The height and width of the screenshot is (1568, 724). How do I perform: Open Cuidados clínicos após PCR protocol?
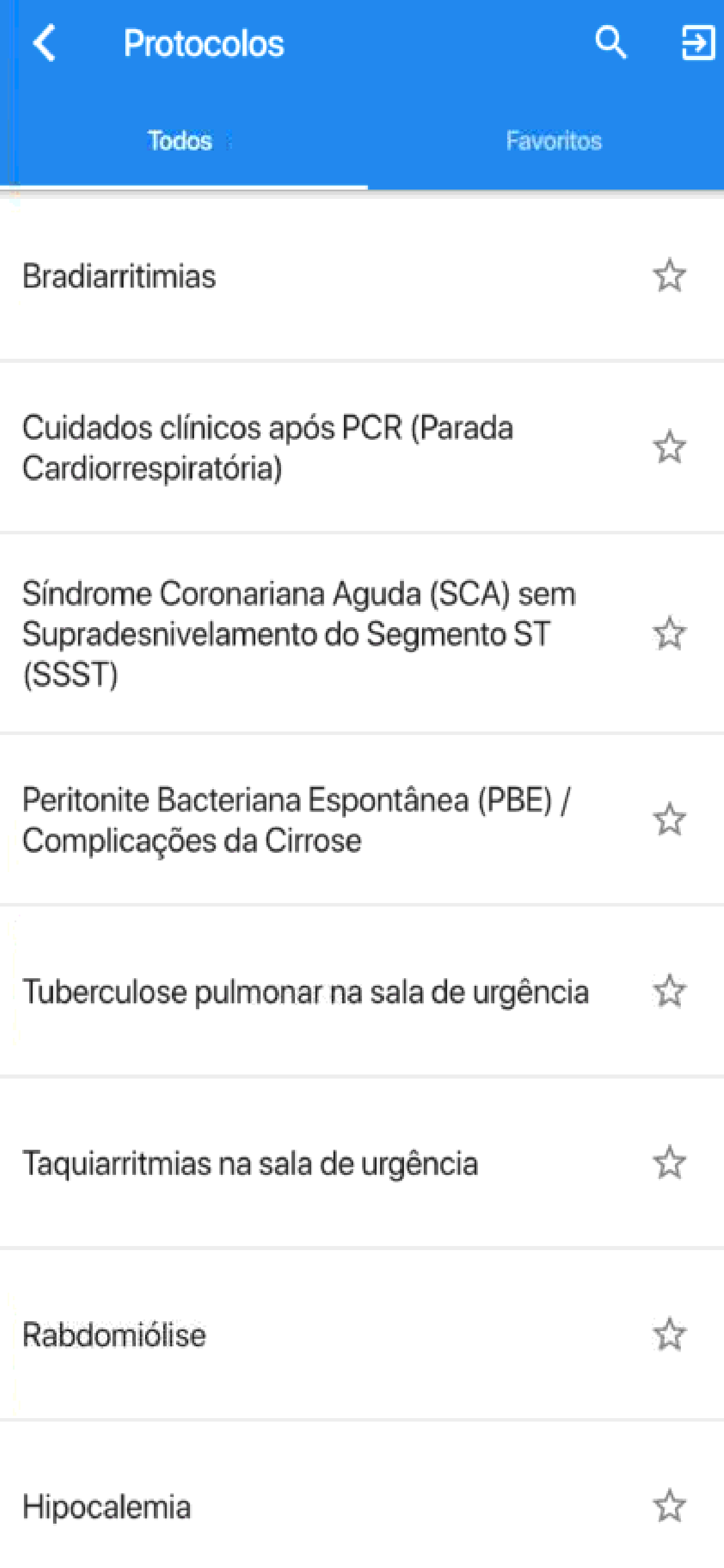pyautogui.click(x=268, y=447)
